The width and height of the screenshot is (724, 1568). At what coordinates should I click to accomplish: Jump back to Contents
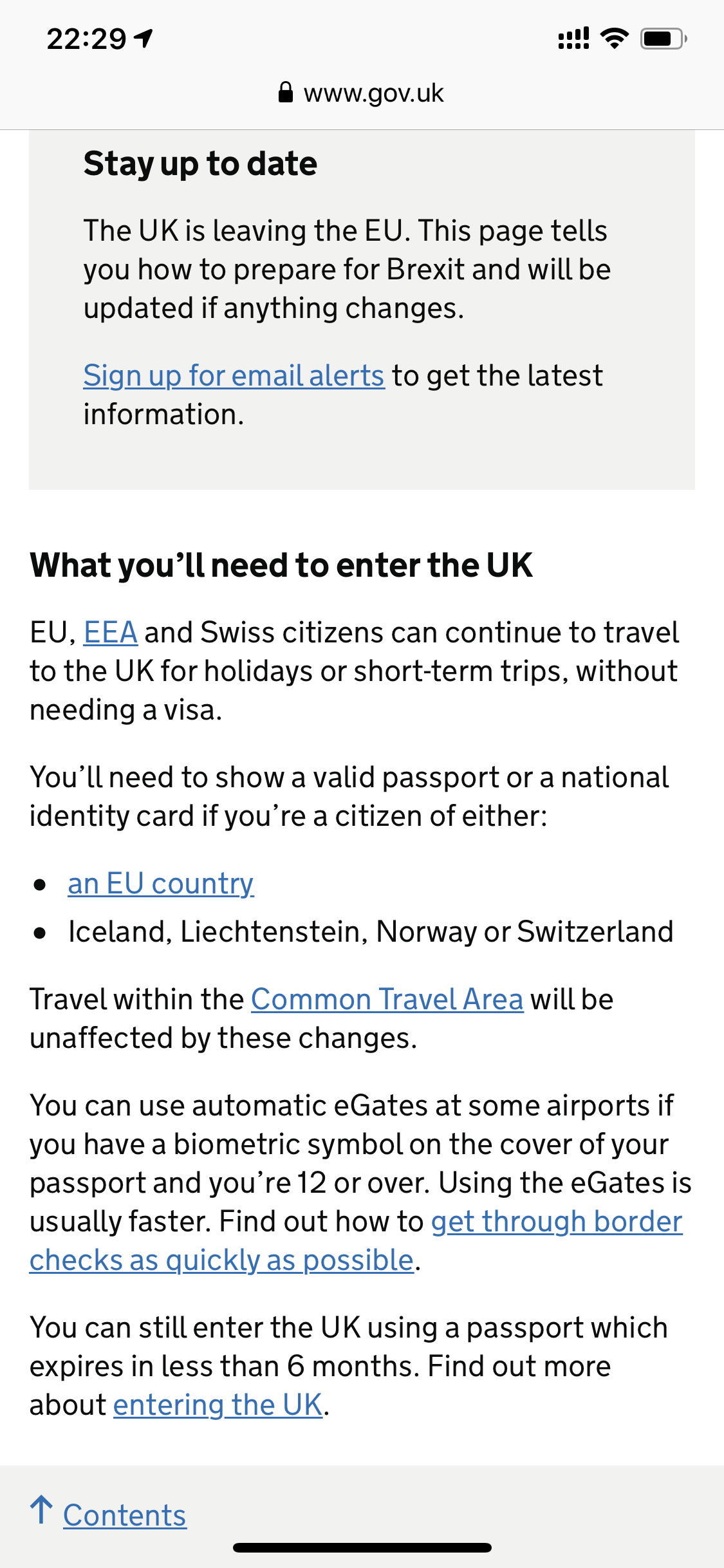point(124,1515)
